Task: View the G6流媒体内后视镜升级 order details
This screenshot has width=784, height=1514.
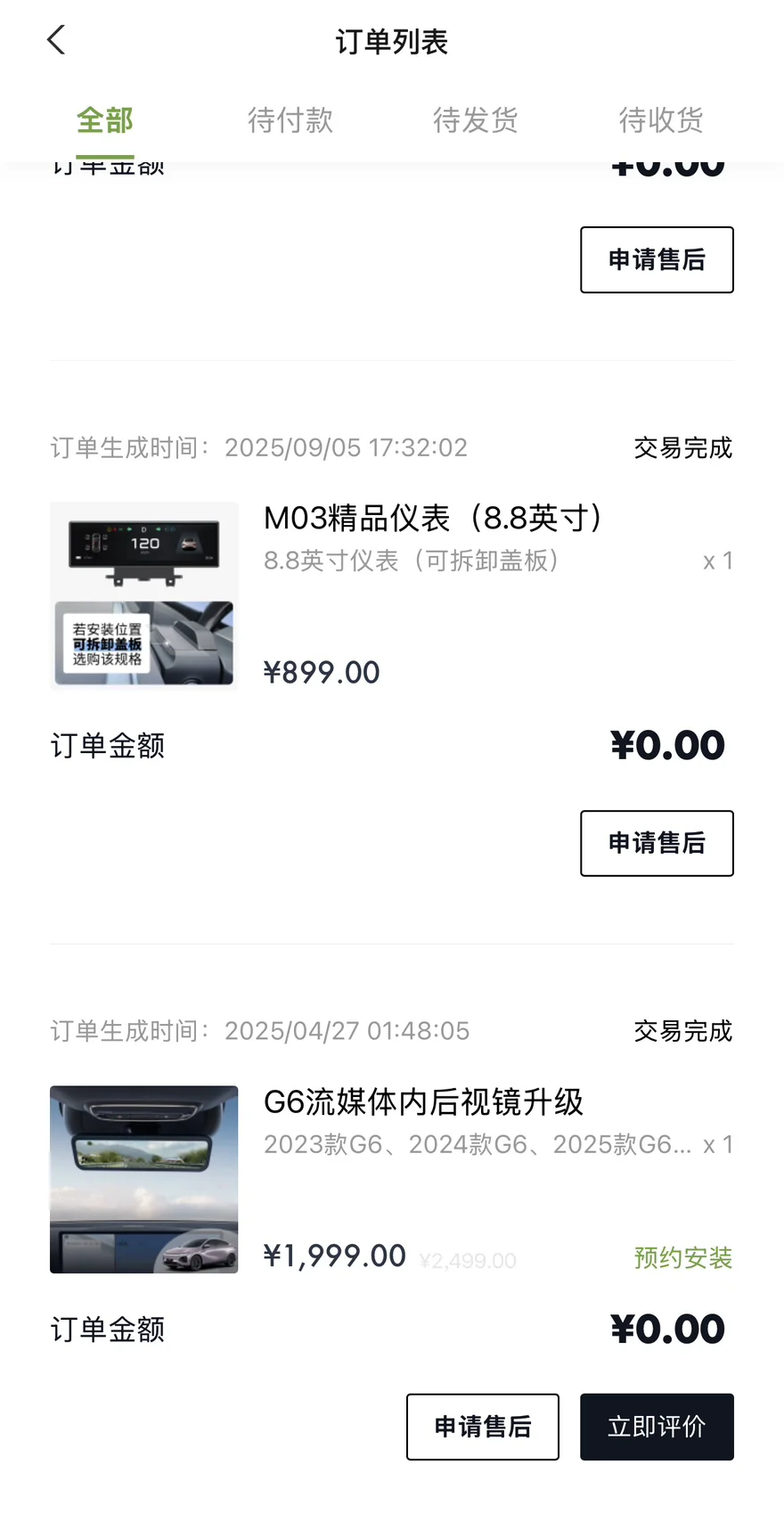Action: [423, 1102]
